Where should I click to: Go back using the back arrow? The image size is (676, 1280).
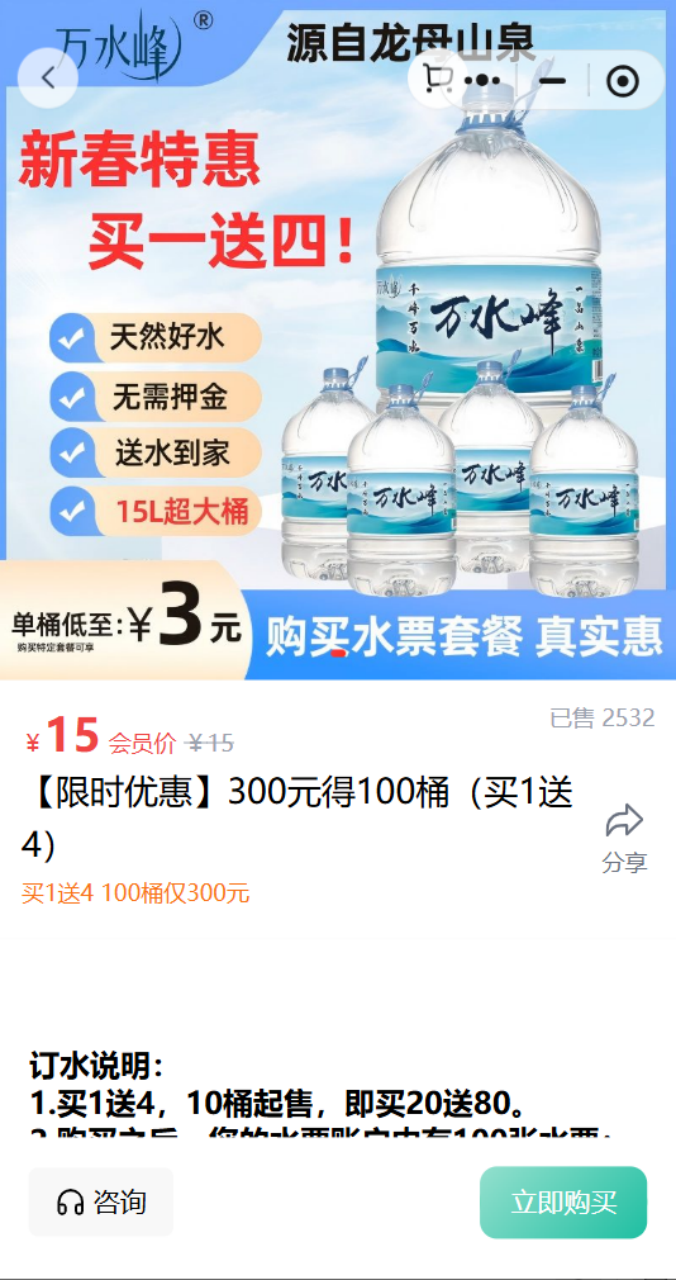(x=47, y=79)
